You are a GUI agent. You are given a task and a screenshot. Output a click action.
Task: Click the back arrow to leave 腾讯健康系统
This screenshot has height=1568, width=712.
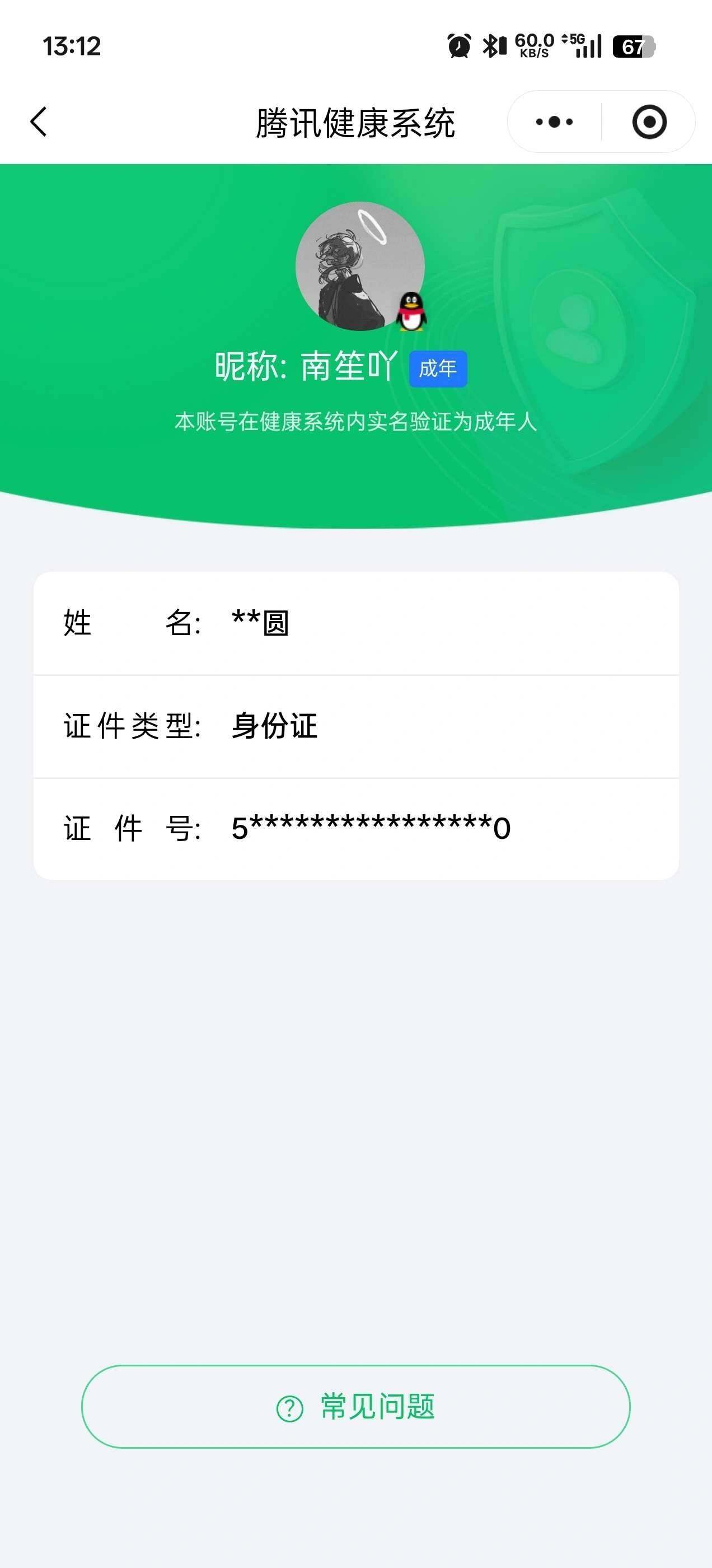pyautogui.click(x=38, y=120)
